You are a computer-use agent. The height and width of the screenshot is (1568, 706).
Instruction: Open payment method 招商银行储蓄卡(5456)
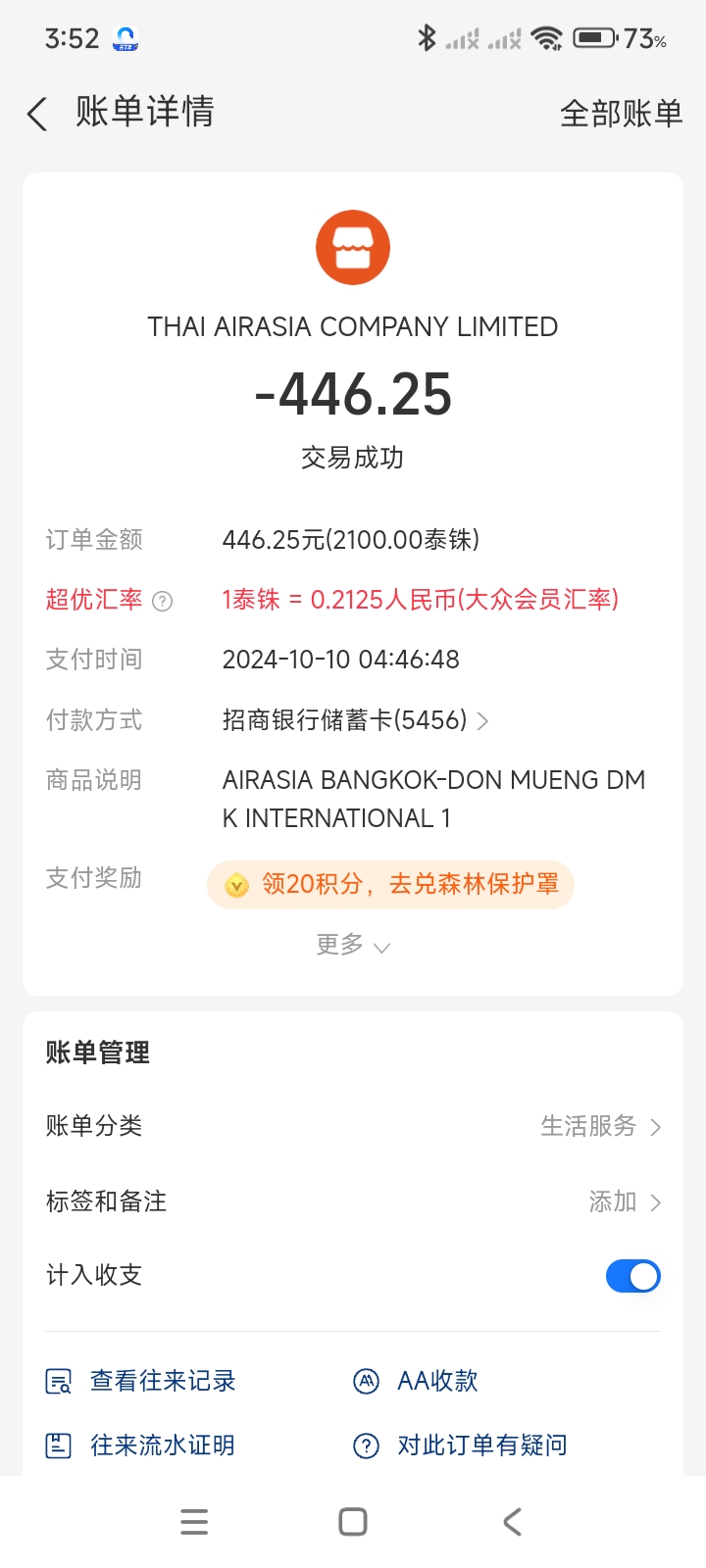coord(355,720)
